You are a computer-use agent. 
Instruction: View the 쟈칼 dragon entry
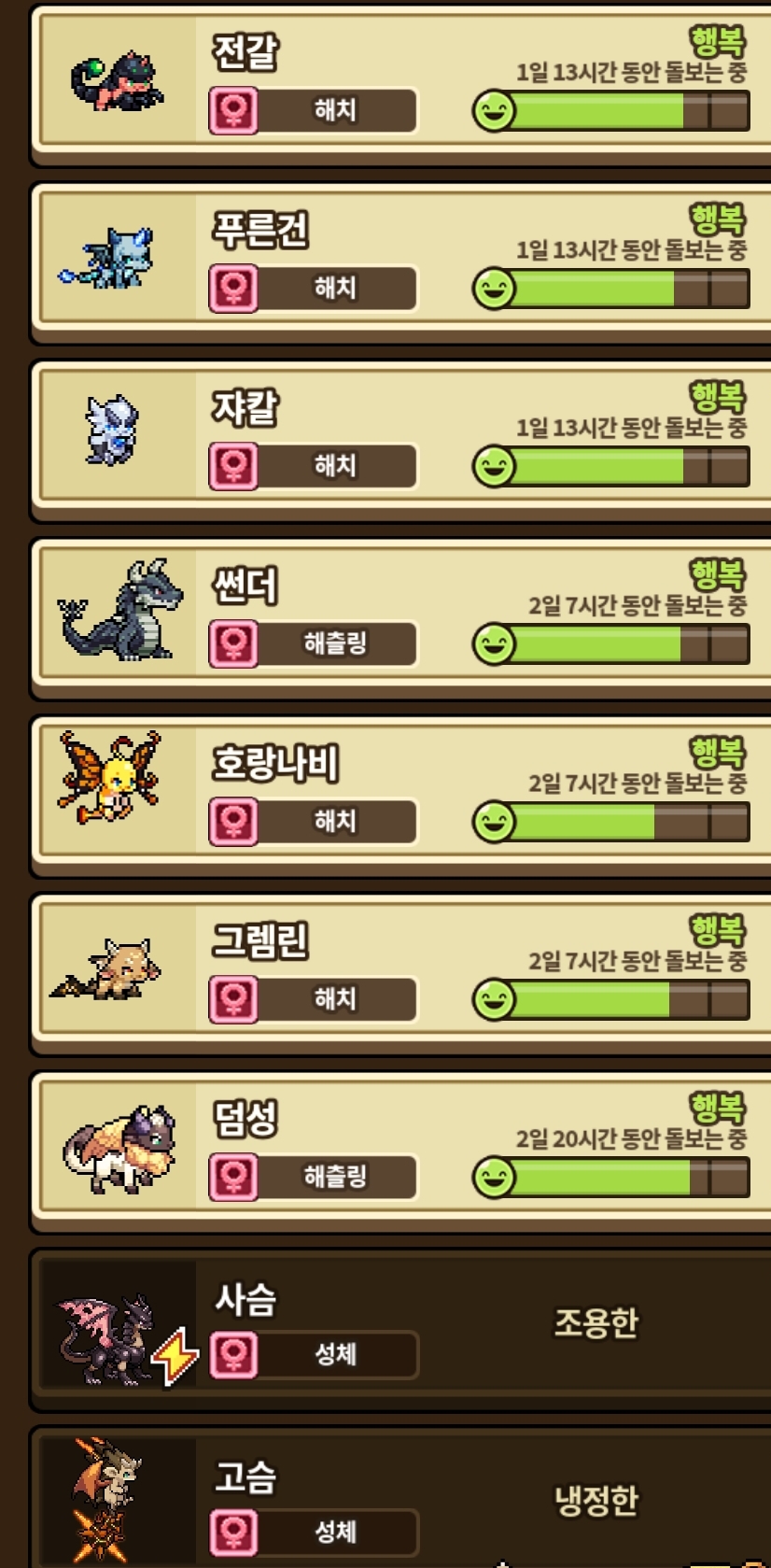point(401,437)
